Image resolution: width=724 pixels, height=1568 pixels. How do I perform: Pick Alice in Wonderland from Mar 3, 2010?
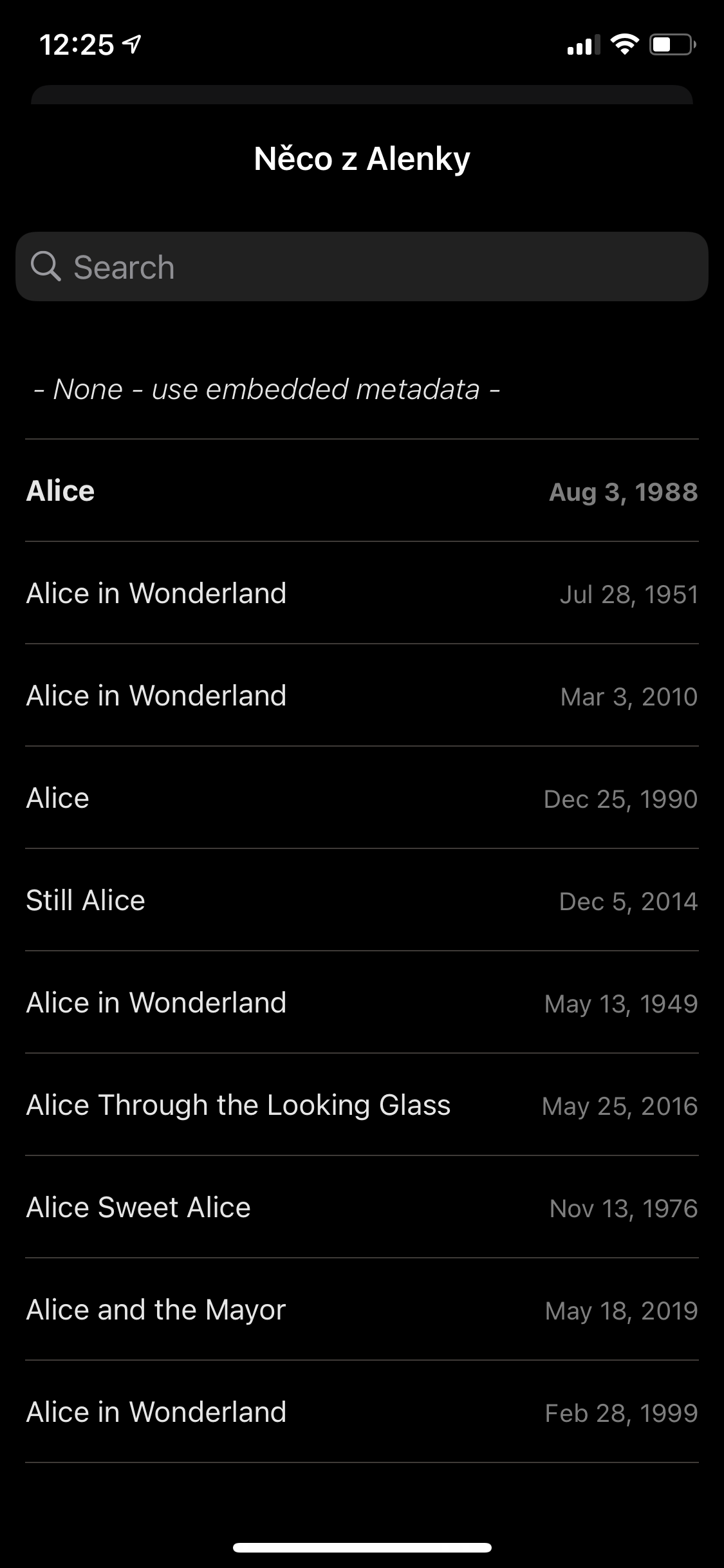pyautogui.click(x=362, y=696)
